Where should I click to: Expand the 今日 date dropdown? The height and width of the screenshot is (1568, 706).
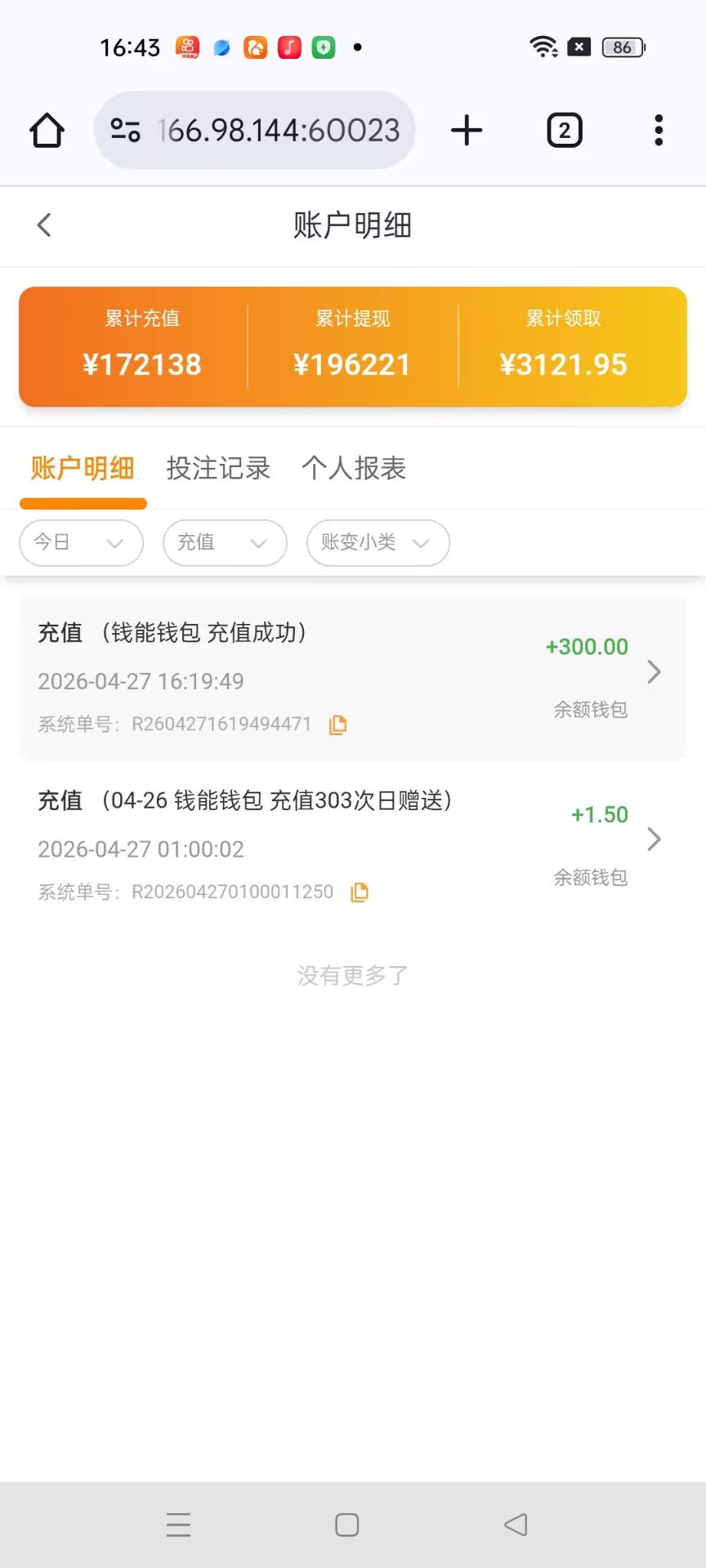coord(81,542)
